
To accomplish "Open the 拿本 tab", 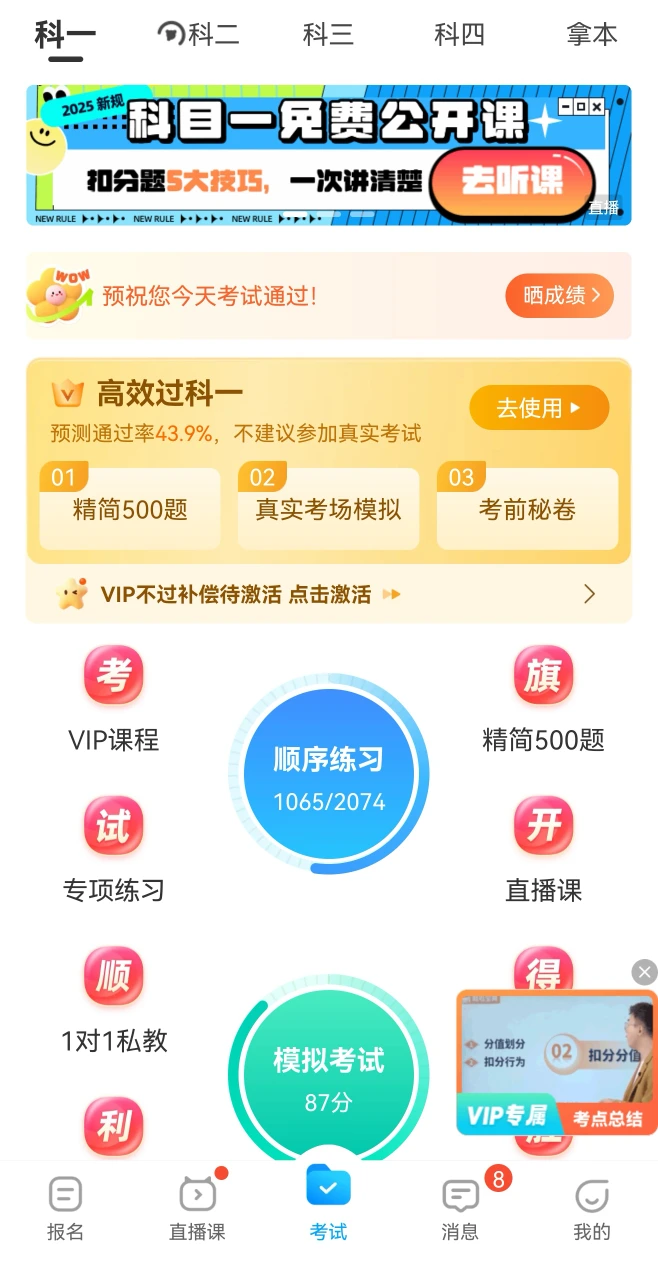I will pos(592,35).
